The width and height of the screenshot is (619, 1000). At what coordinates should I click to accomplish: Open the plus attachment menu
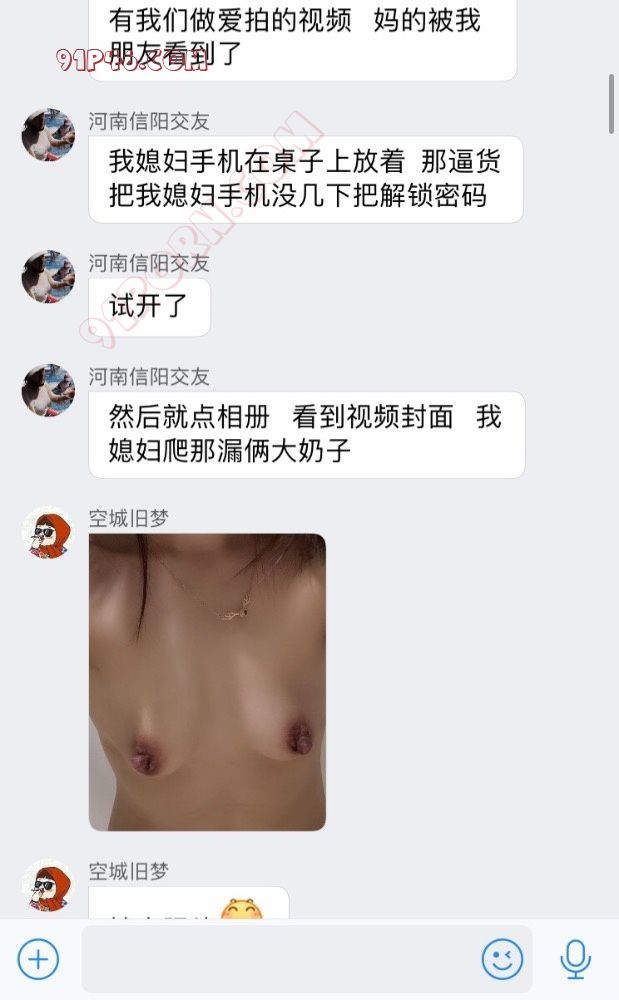[38, 960]
